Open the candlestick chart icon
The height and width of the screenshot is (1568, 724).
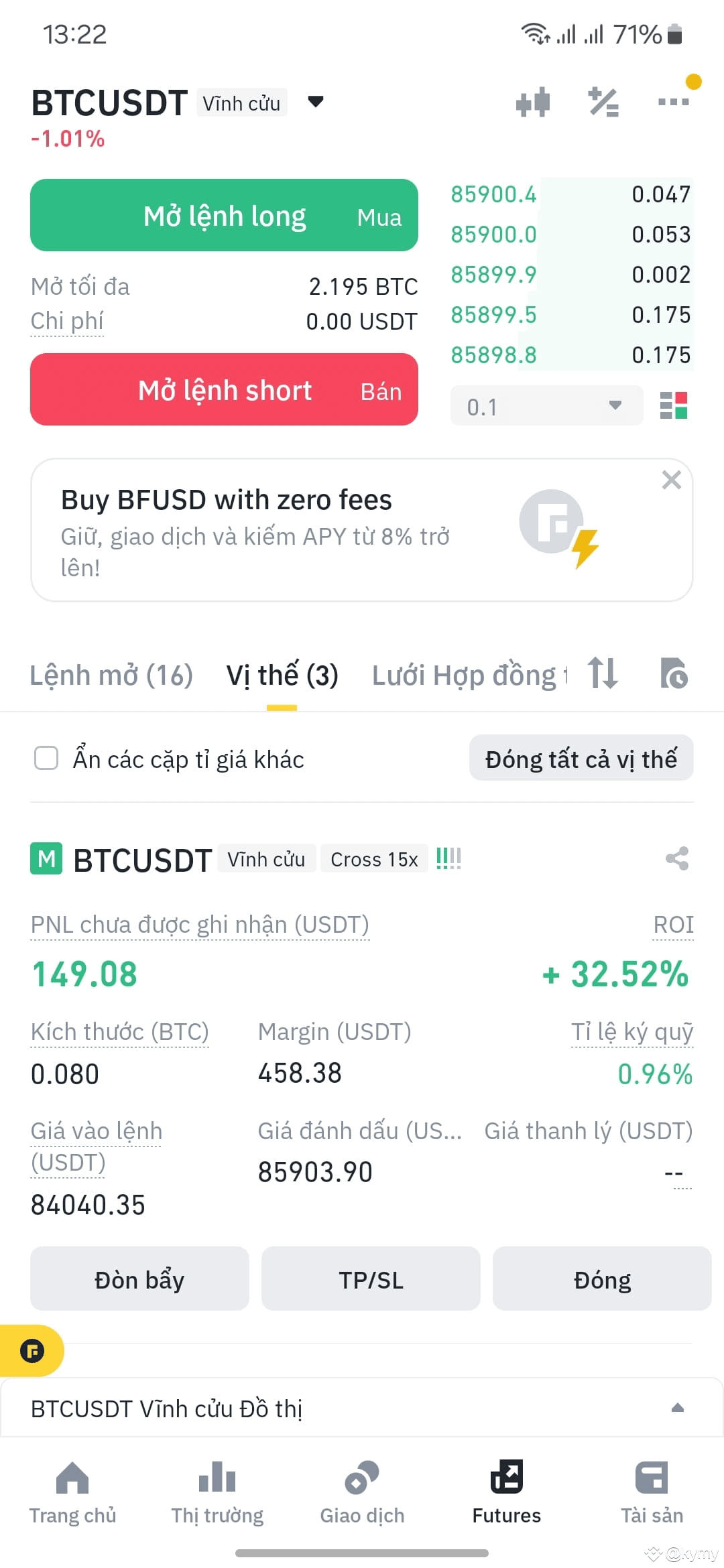pos(533,103)
